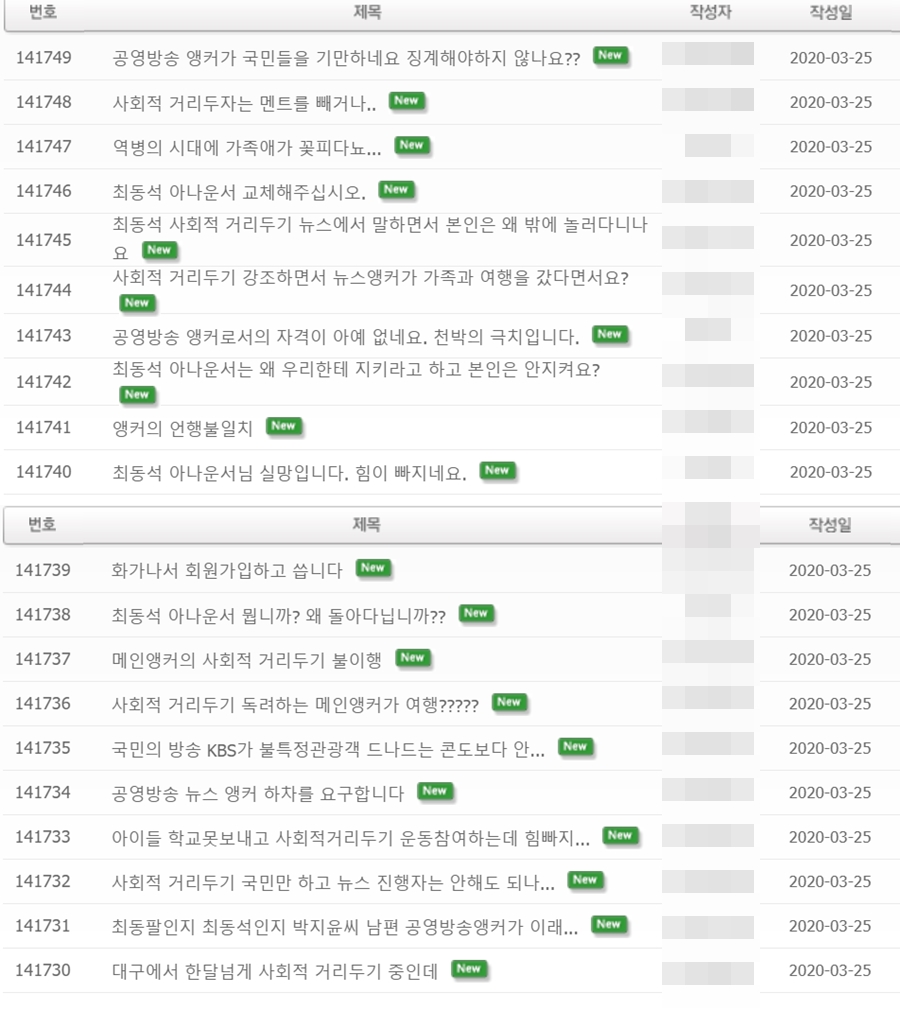Open post 141740 최동석 아나운서님 실망입니다
This screenshot has width=900, height=1010.
289,473
